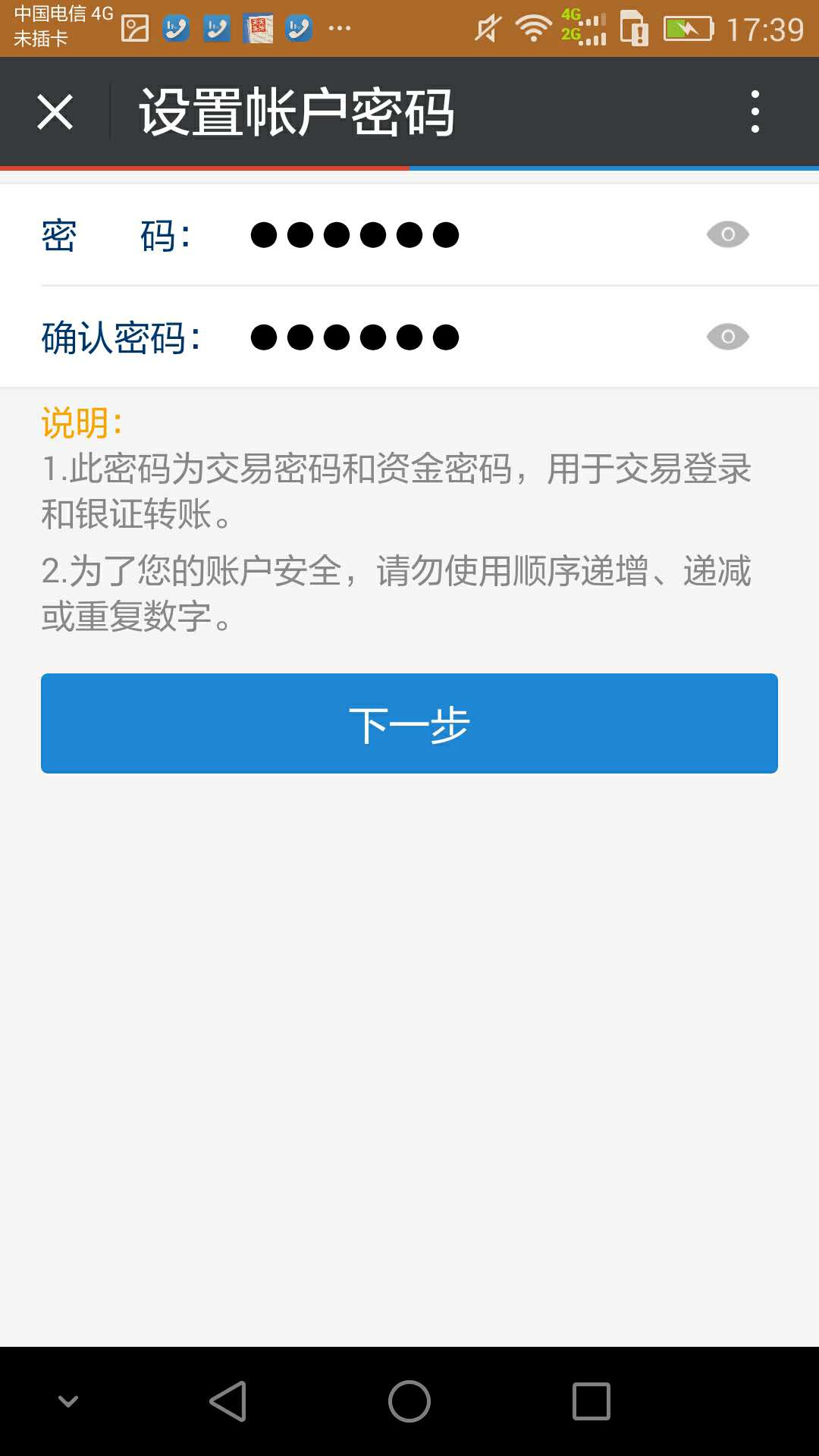
Task: Show the 密码 field with its eye icon
Action: point(728,234)
